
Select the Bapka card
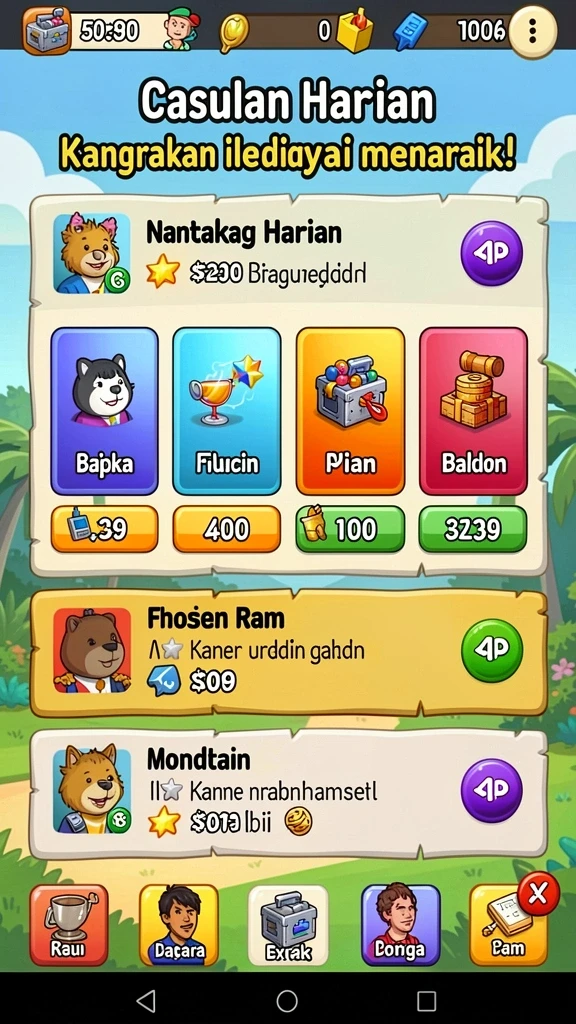tap(104, 411)
